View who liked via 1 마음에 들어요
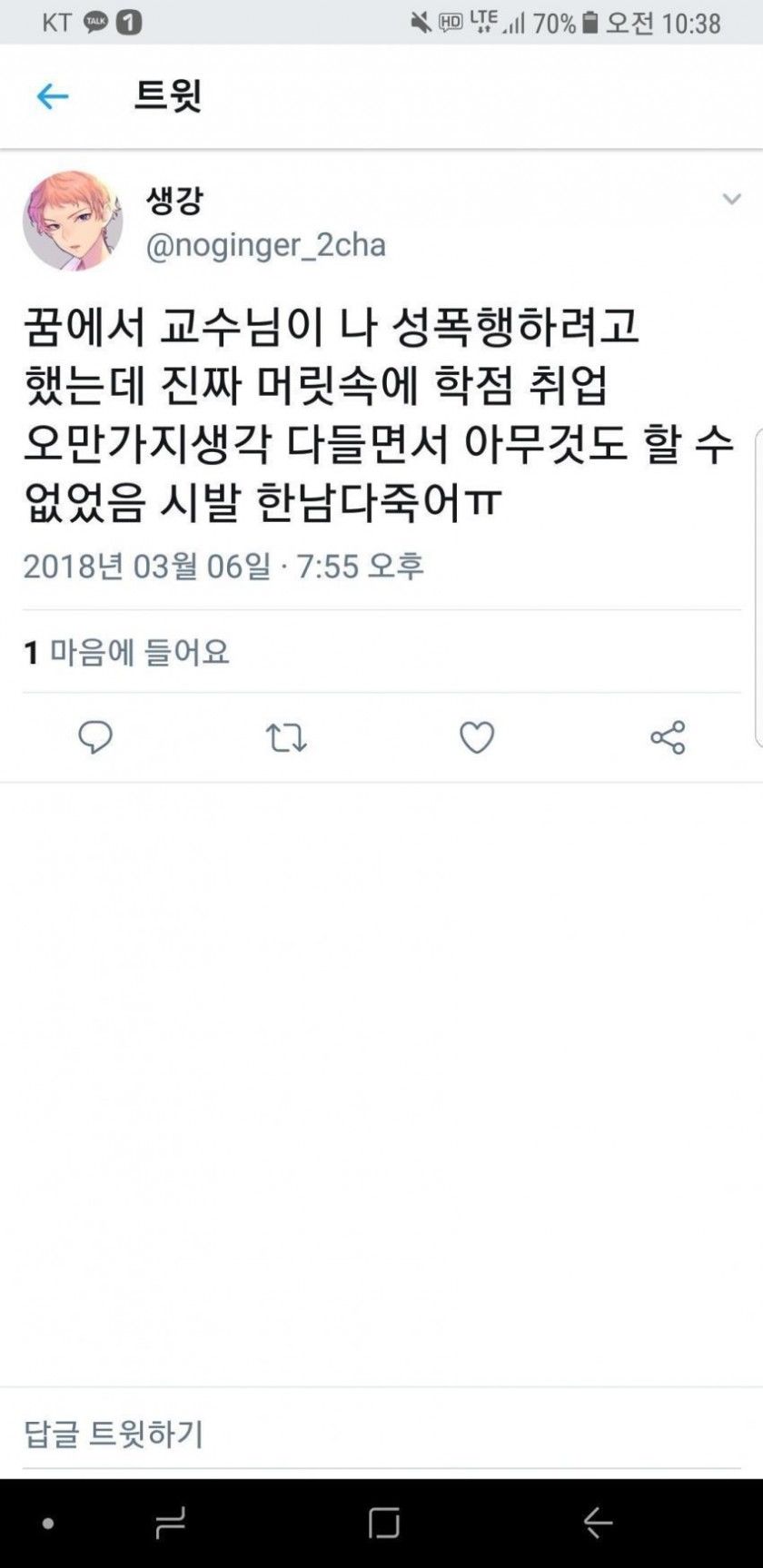 126,652
